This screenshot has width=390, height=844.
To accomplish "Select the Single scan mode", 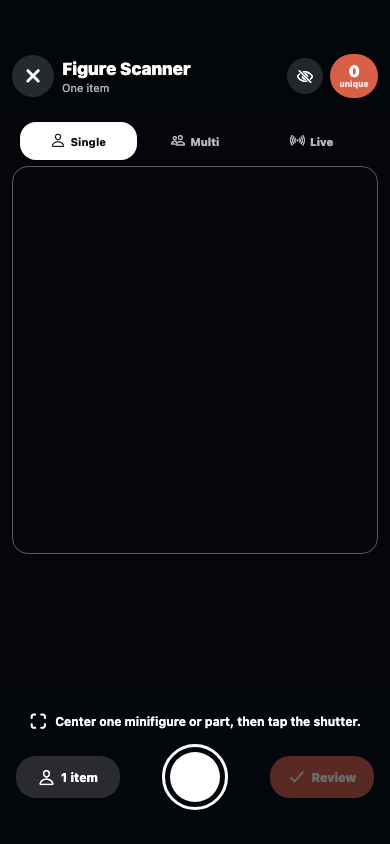I will coord(79,142).
